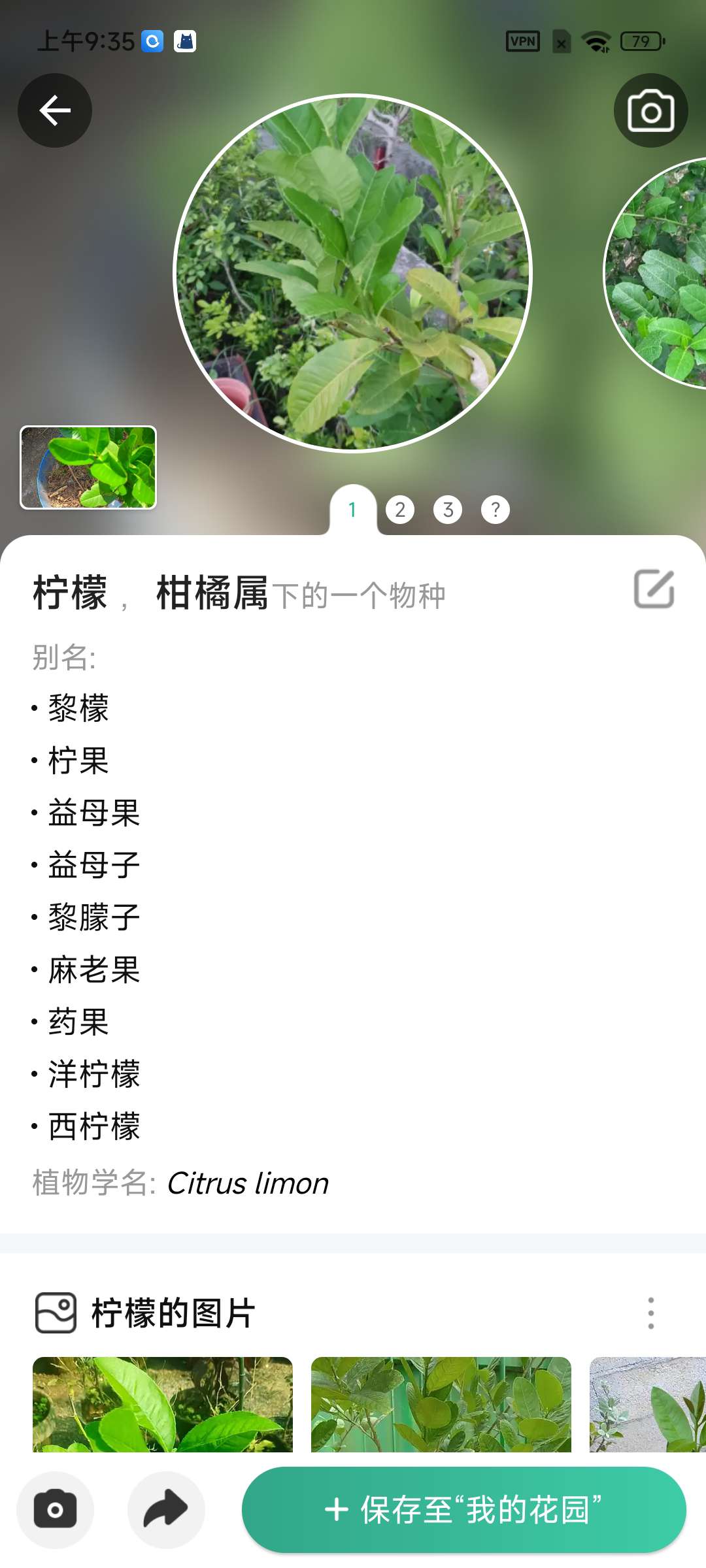
Task: Open overflow menu for 柠檬的图片
Action: [x=650, y=1313]
